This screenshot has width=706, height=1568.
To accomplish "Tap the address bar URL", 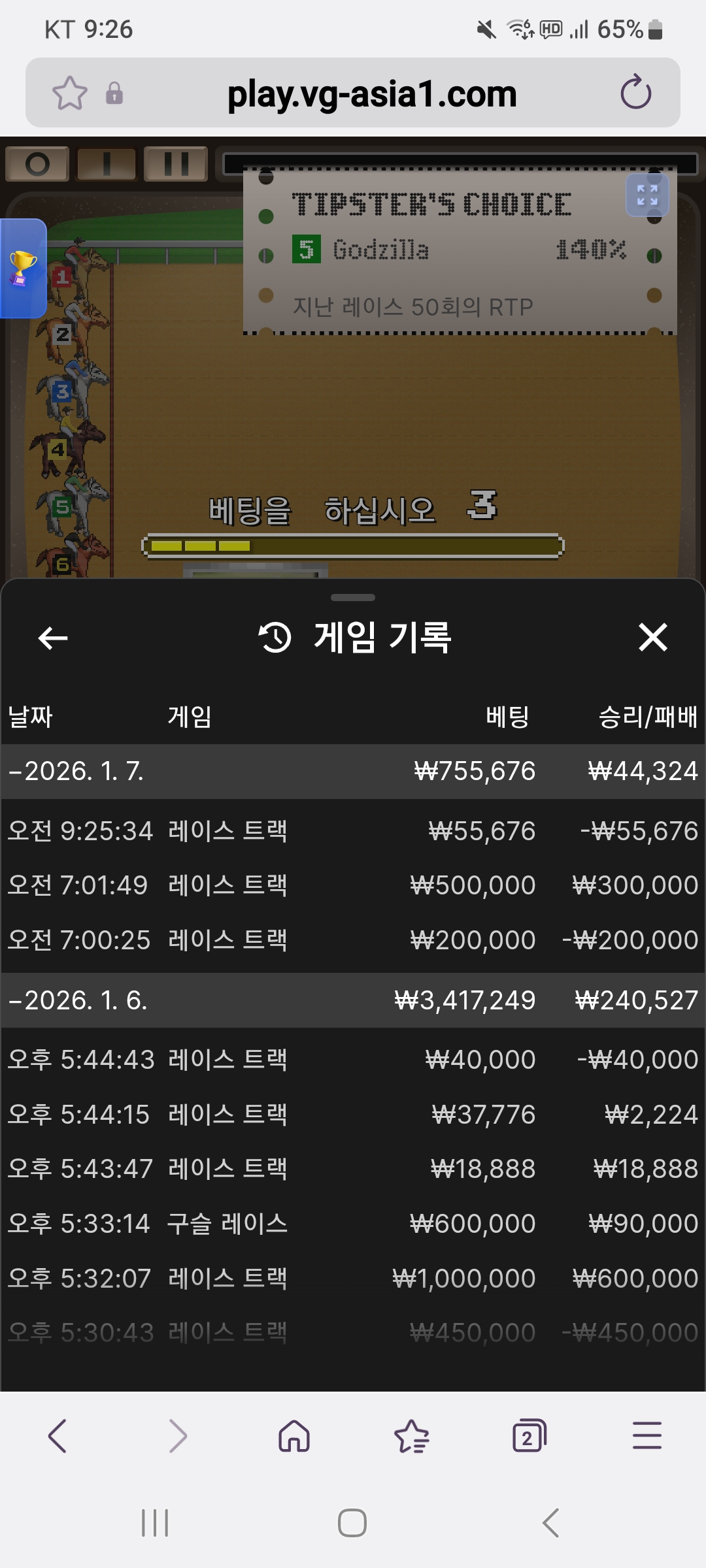I will tap(371, 93).
